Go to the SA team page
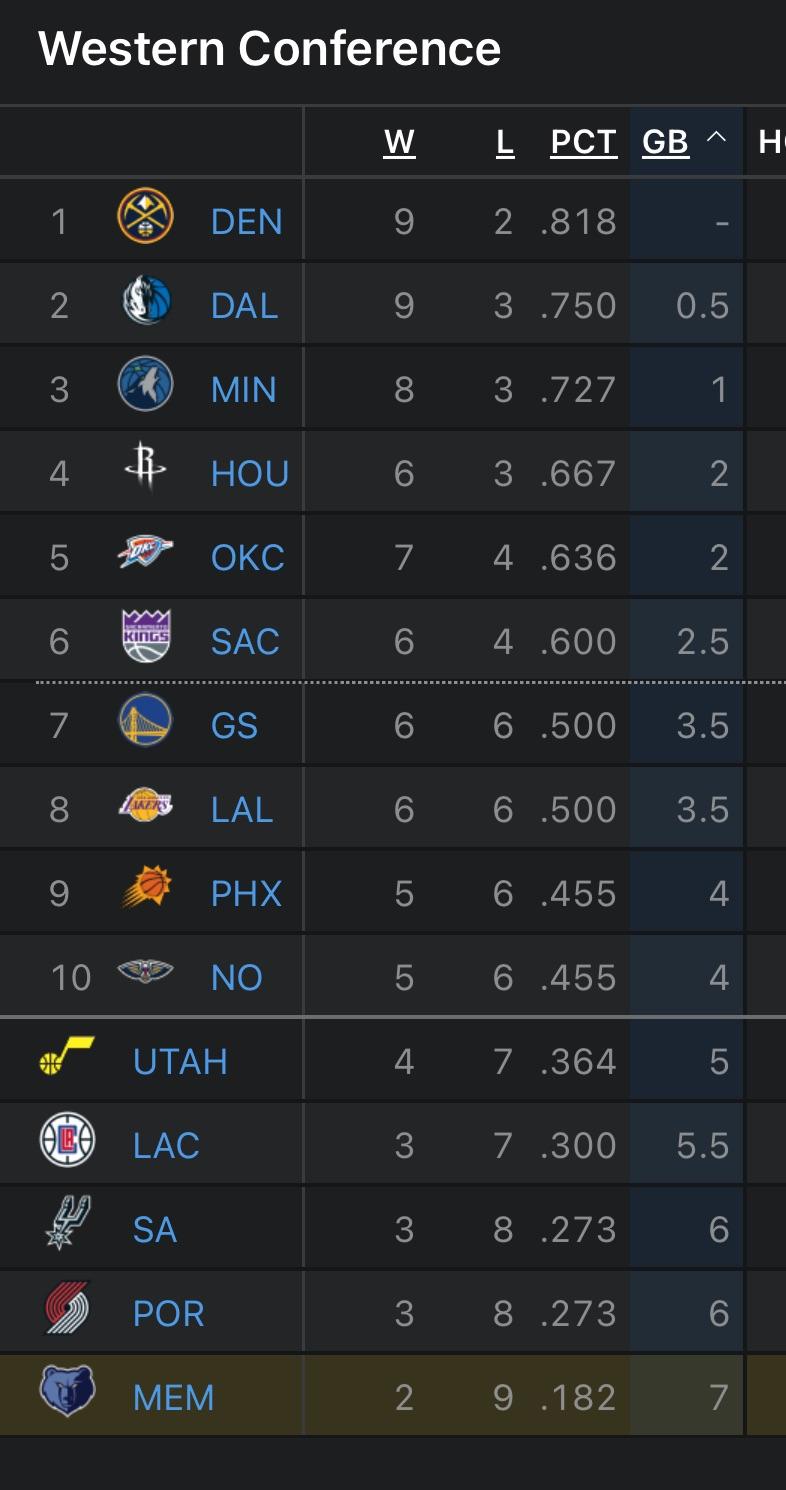The height and width of the screenshot is (1490, 786). click(154, 1229)
